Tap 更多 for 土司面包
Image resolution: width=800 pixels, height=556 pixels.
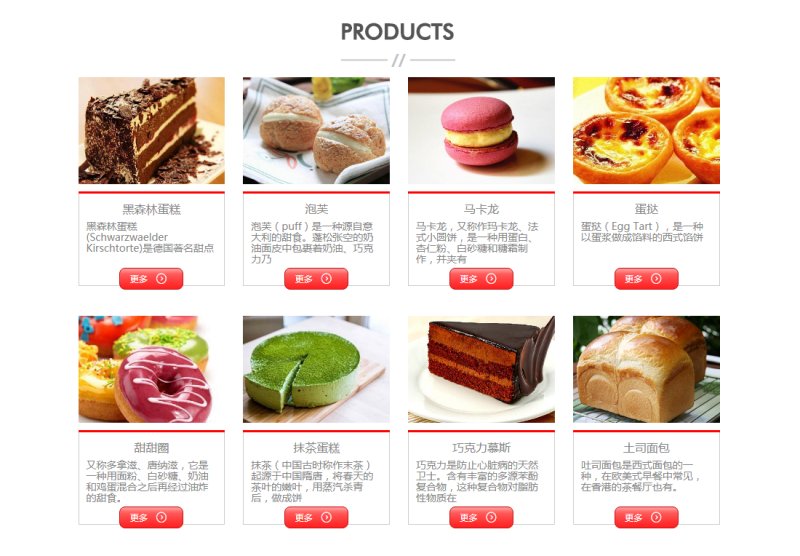pos(646,517)
